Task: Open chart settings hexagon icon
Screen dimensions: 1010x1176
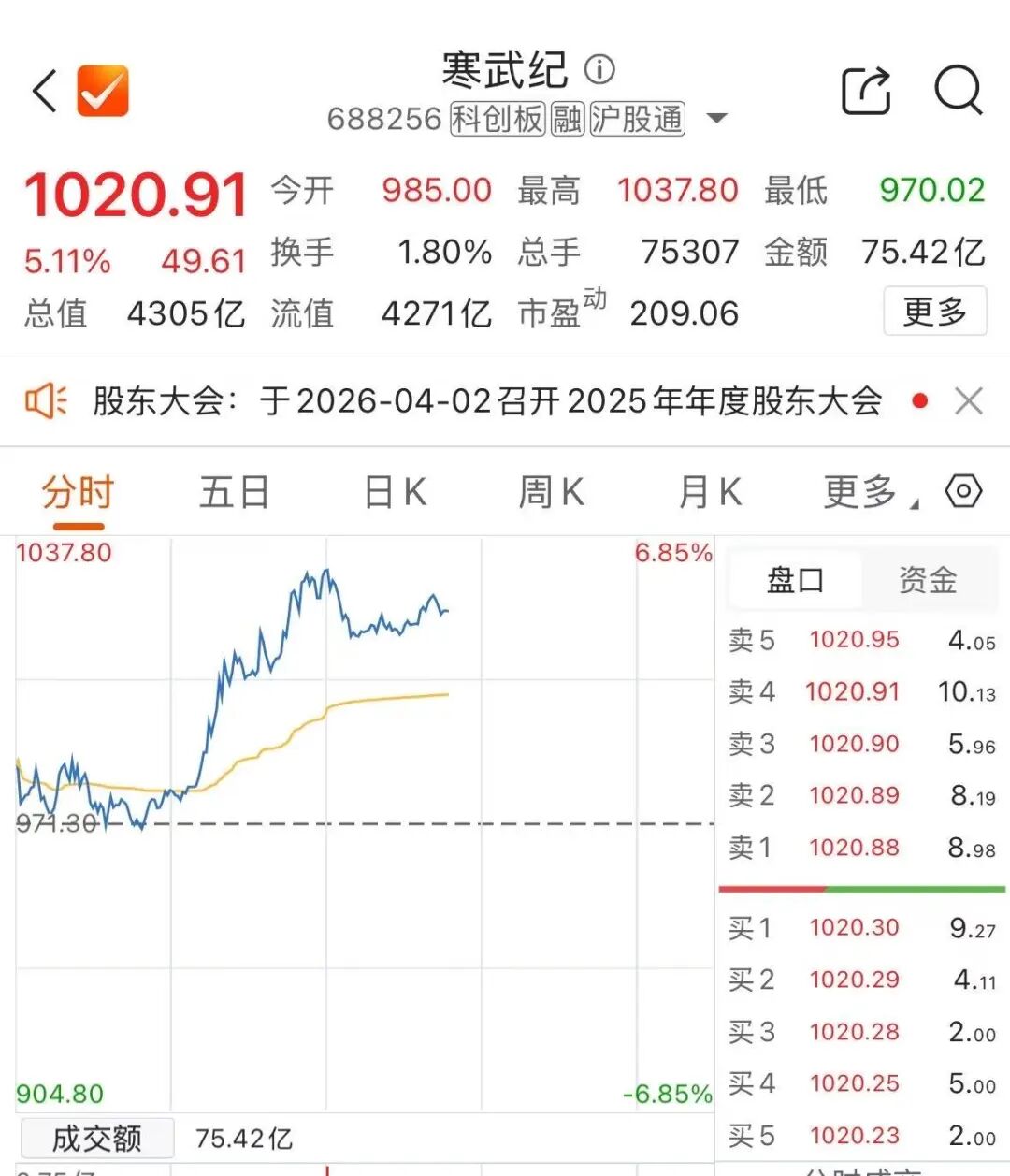Action: click(963, 491)
